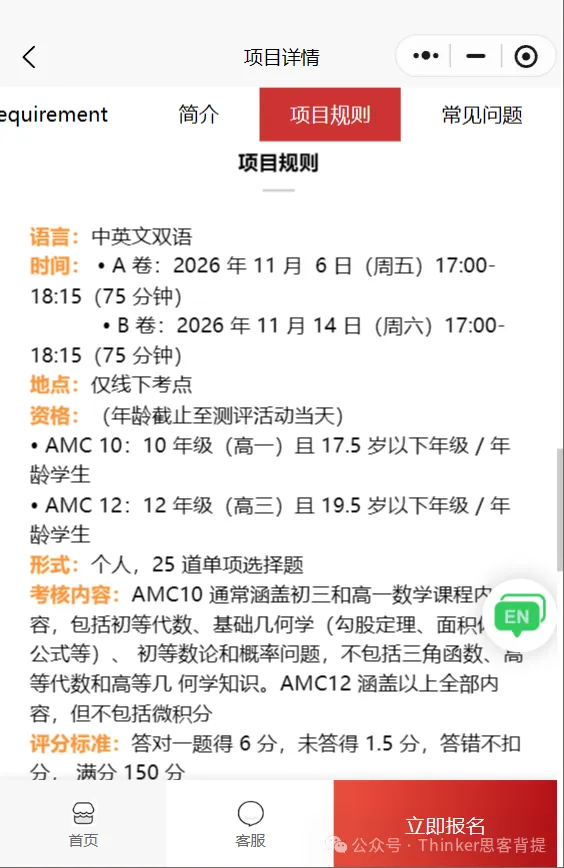Switch to the 简介 tab

(x=199, y=115)
